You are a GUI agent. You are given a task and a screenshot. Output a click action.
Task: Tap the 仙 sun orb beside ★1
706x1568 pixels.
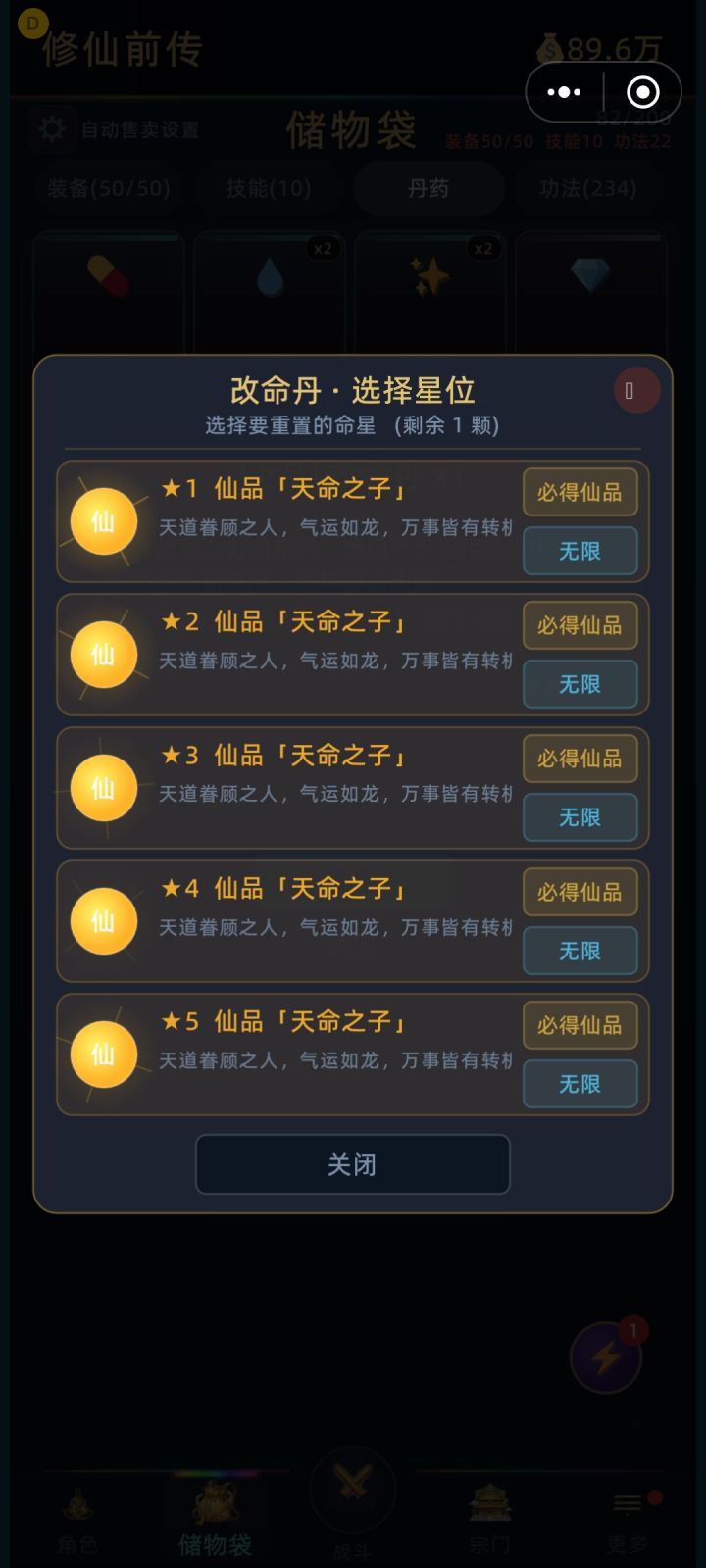105,520
